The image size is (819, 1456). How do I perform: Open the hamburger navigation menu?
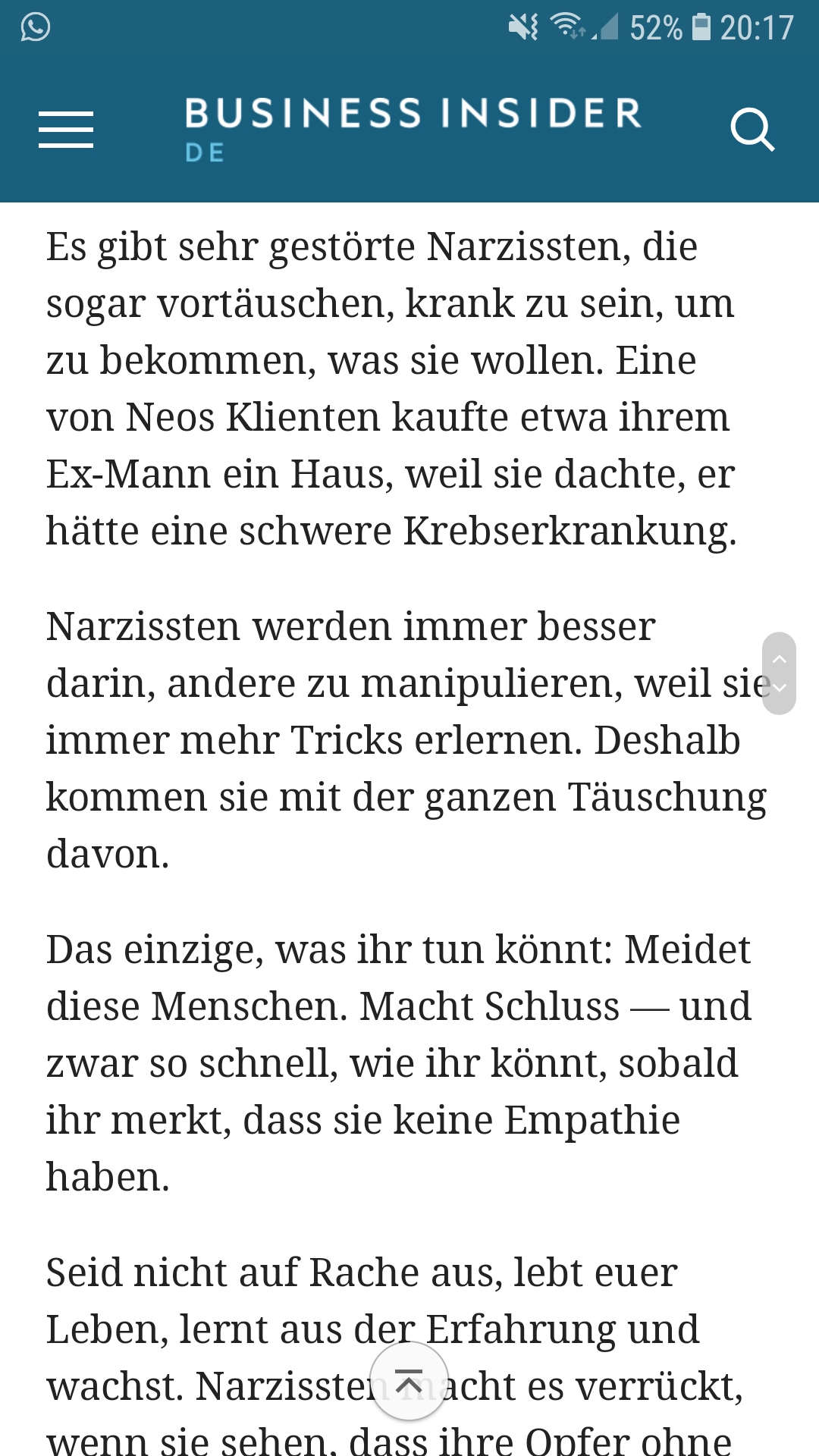point(66,130)
